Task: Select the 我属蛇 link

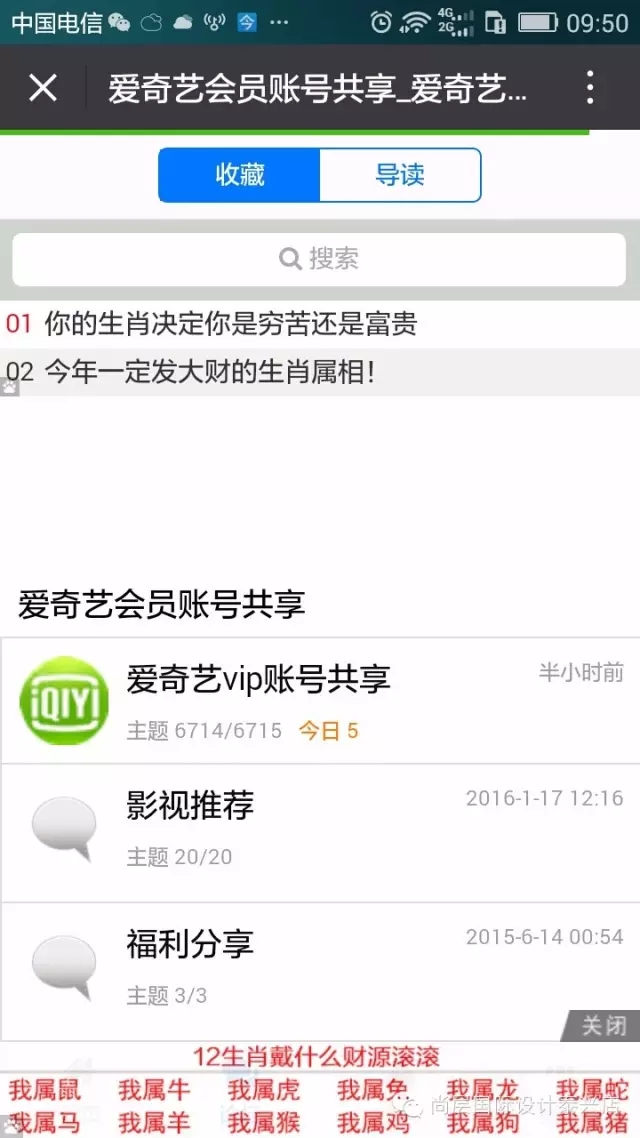Action: point(592,1089)
